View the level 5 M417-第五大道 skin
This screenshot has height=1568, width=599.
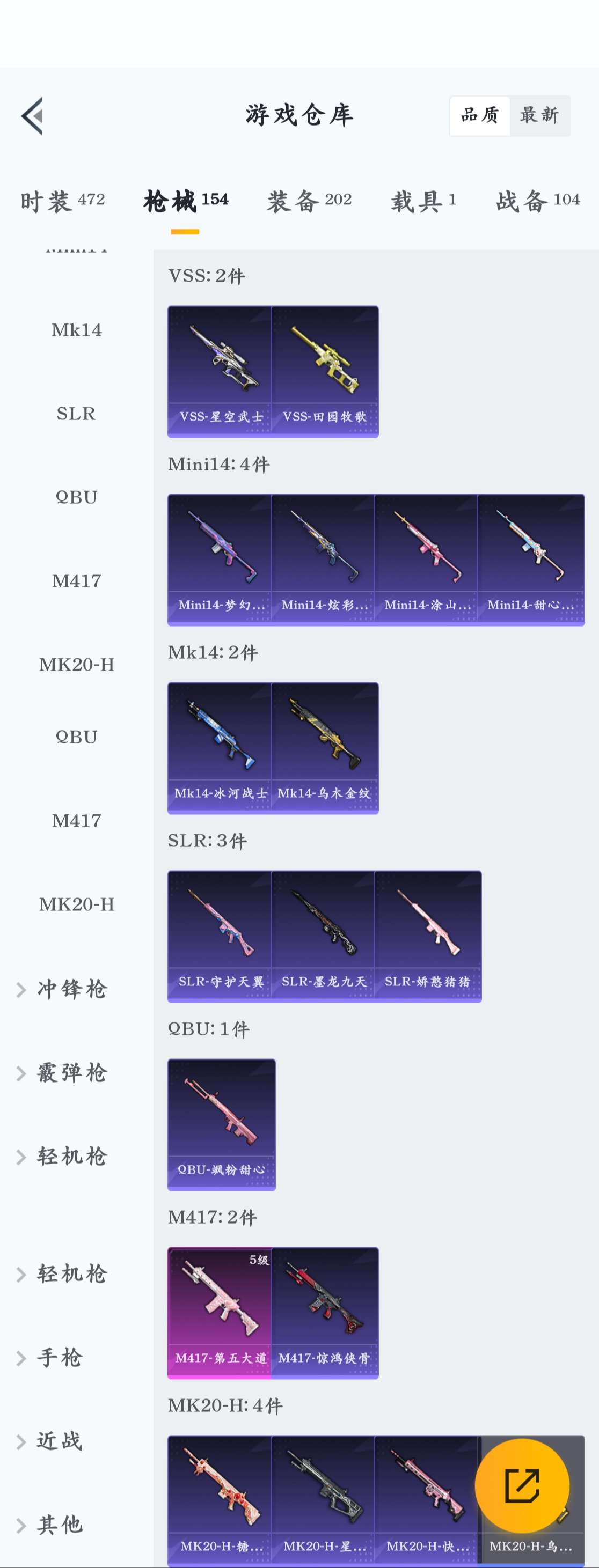click(x=220, y=1312)
